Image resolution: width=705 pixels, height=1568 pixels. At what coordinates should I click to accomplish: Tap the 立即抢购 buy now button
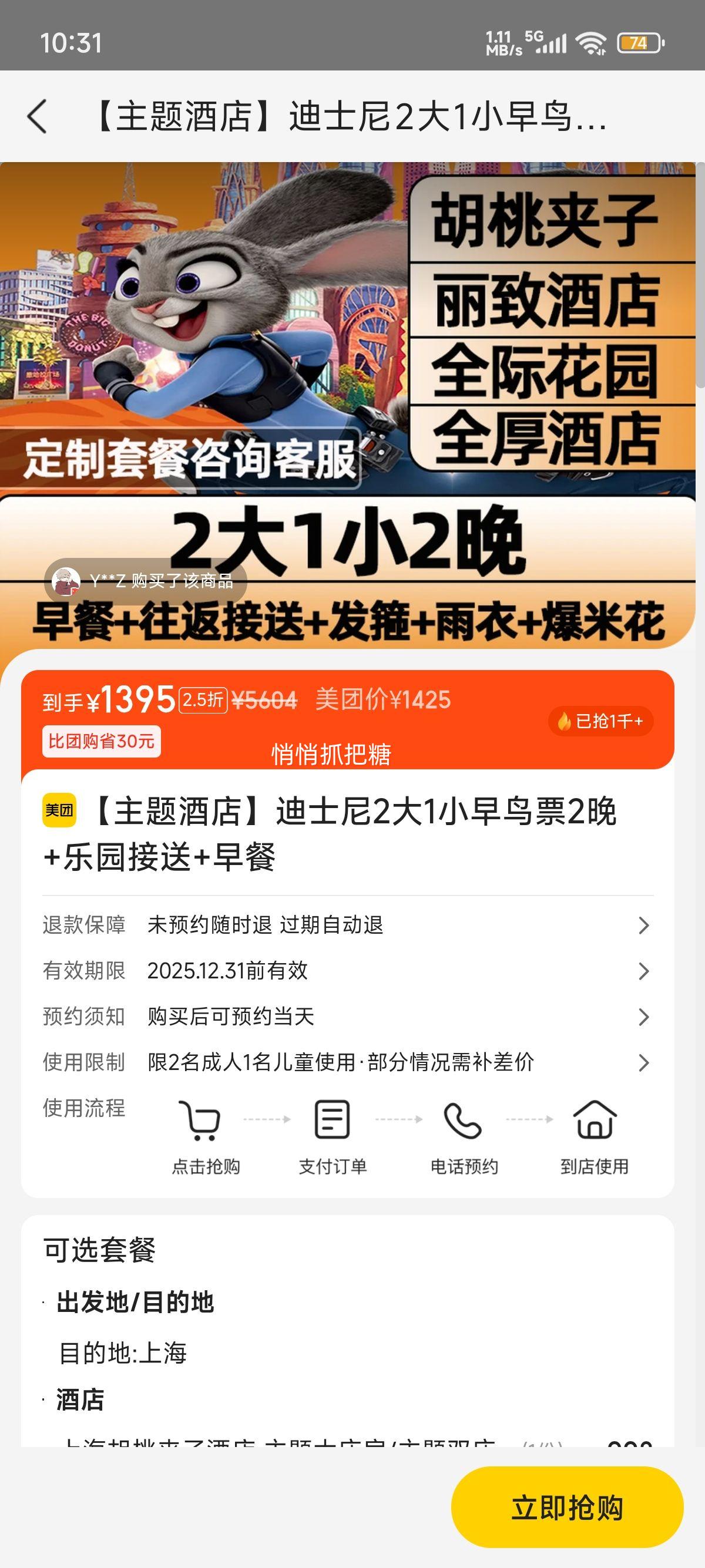point(567,1507)
